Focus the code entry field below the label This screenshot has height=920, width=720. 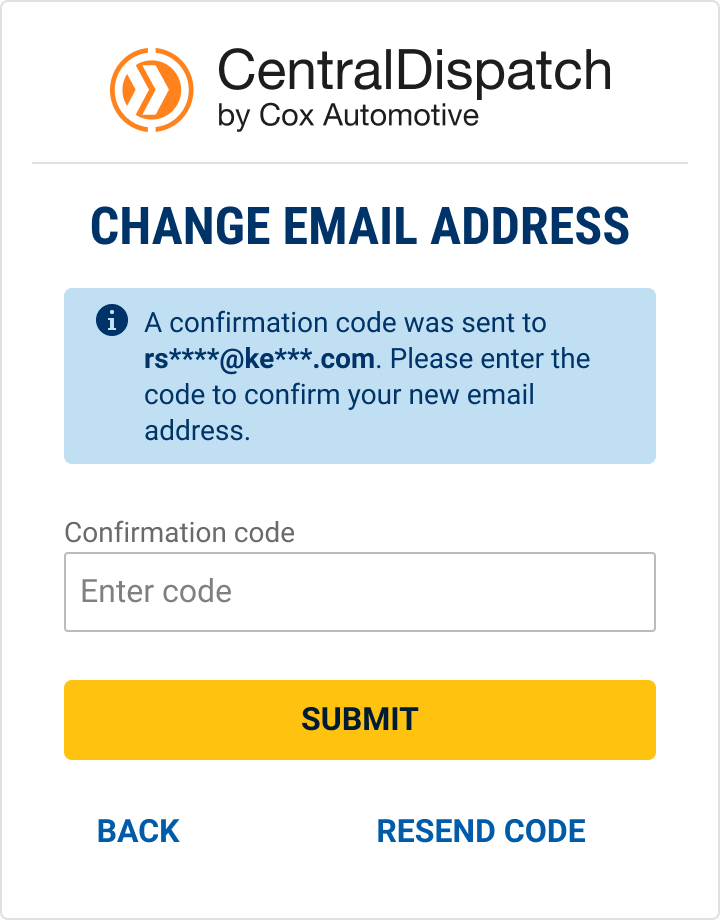point(360,592)
